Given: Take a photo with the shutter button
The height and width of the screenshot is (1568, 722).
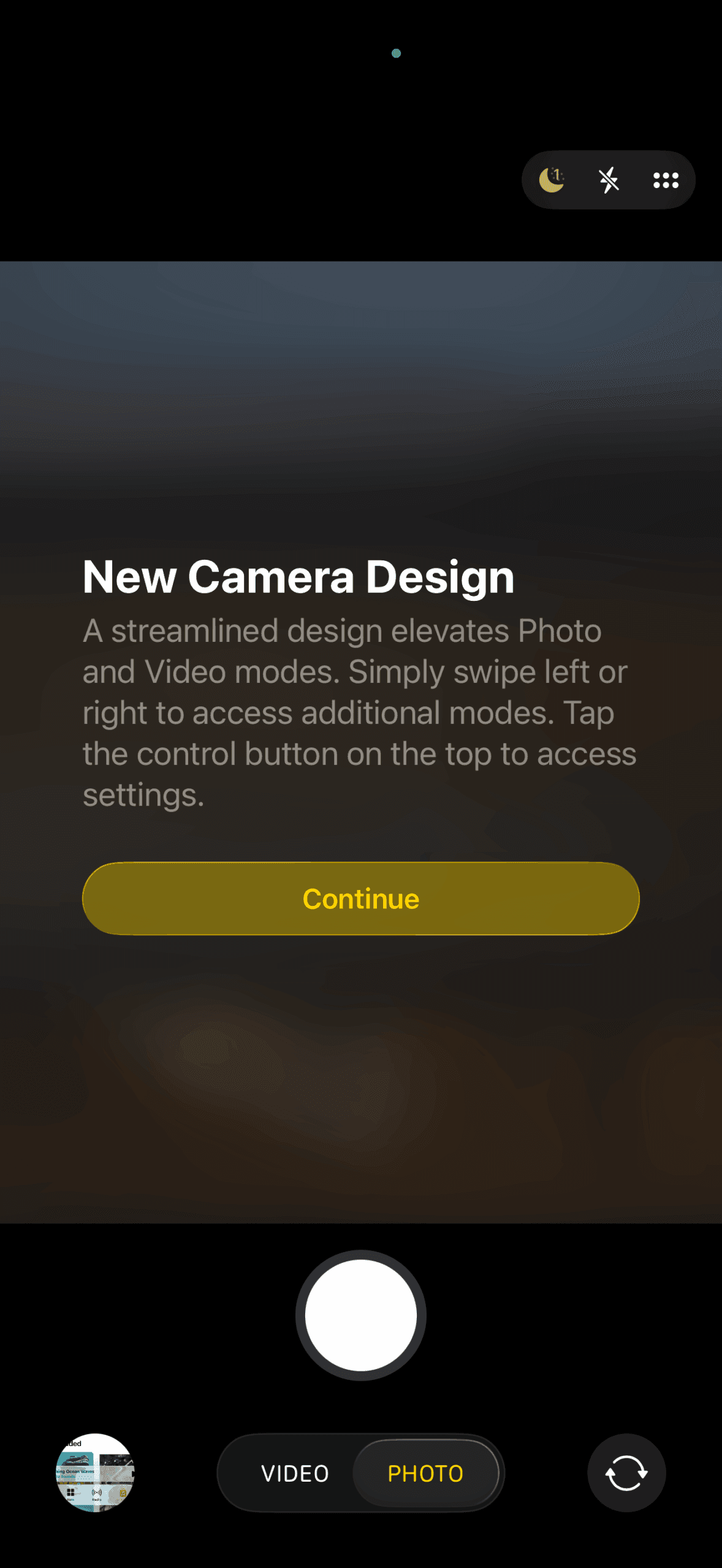Looking at the screenshot, I should pos(361,1315).
